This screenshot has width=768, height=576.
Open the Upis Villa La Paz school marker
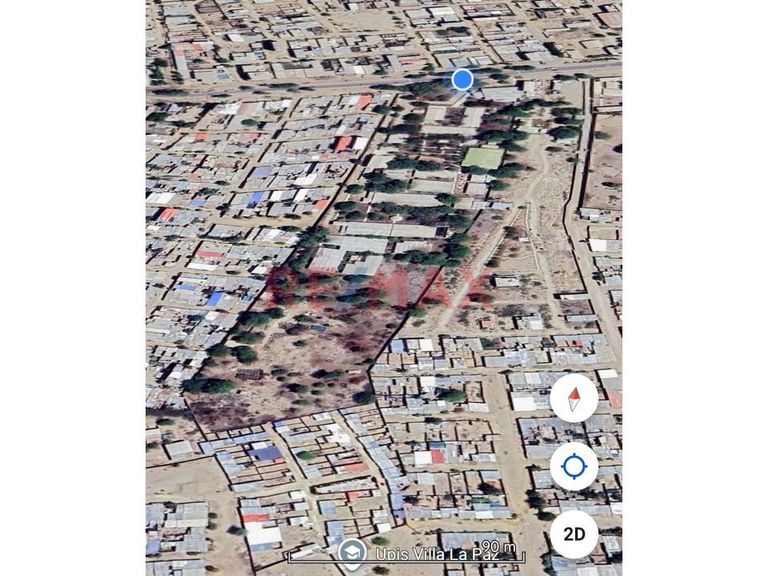pos(353,552)
